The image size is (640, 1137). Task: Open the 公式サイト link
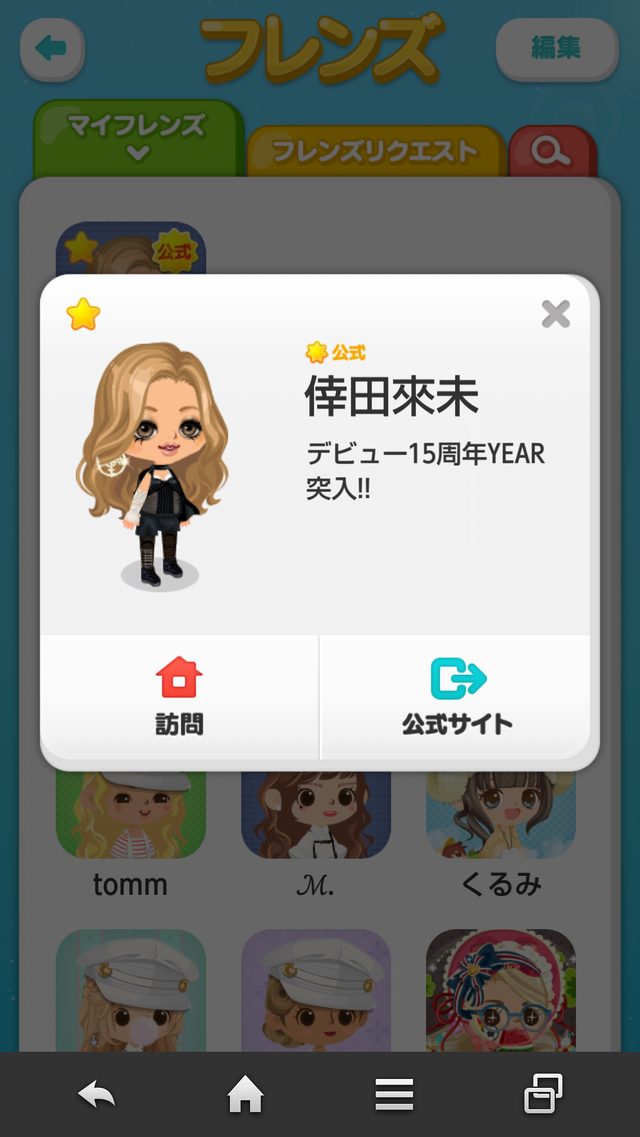click(457, 697)
